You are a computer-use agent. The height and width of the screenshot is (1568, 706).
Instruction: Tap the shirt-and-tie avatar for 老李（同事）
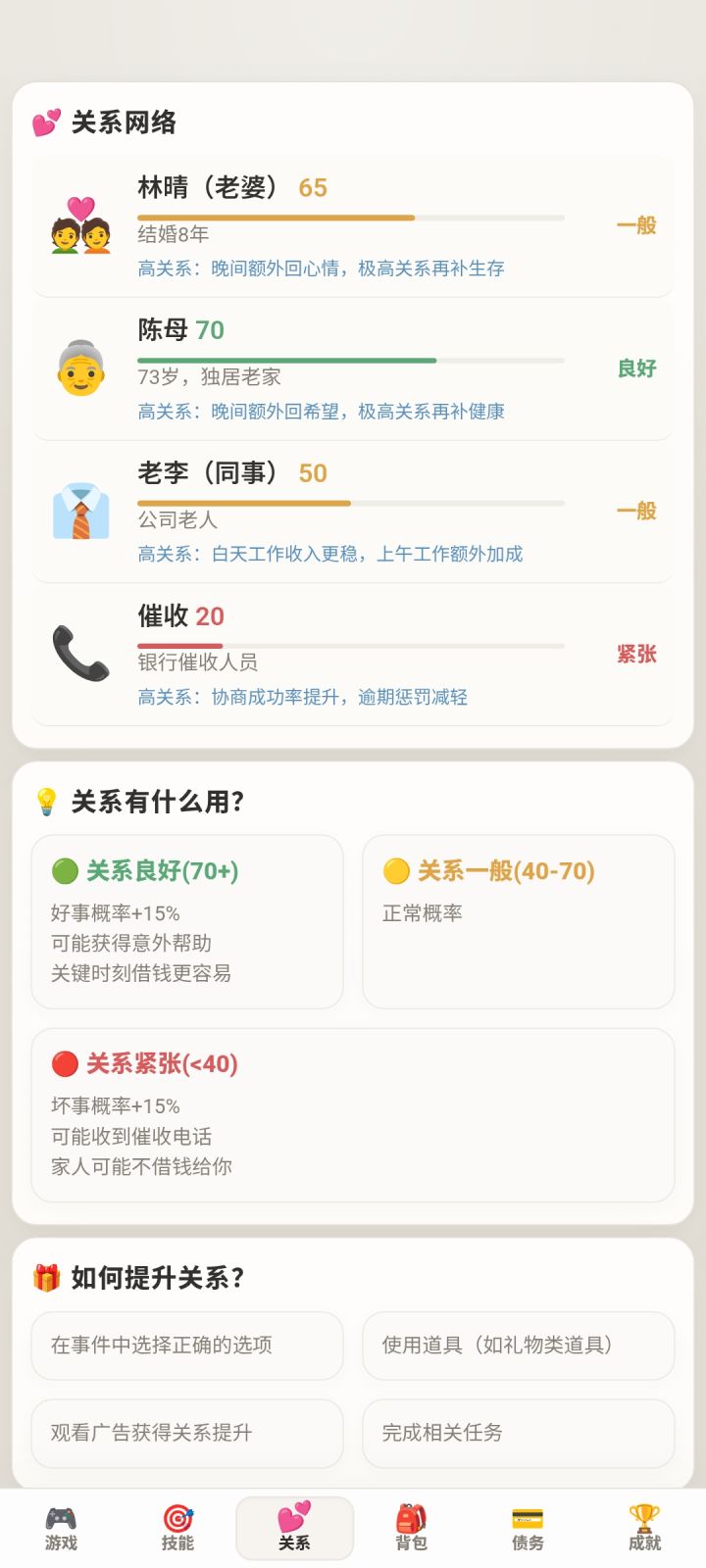coord(80,512)
